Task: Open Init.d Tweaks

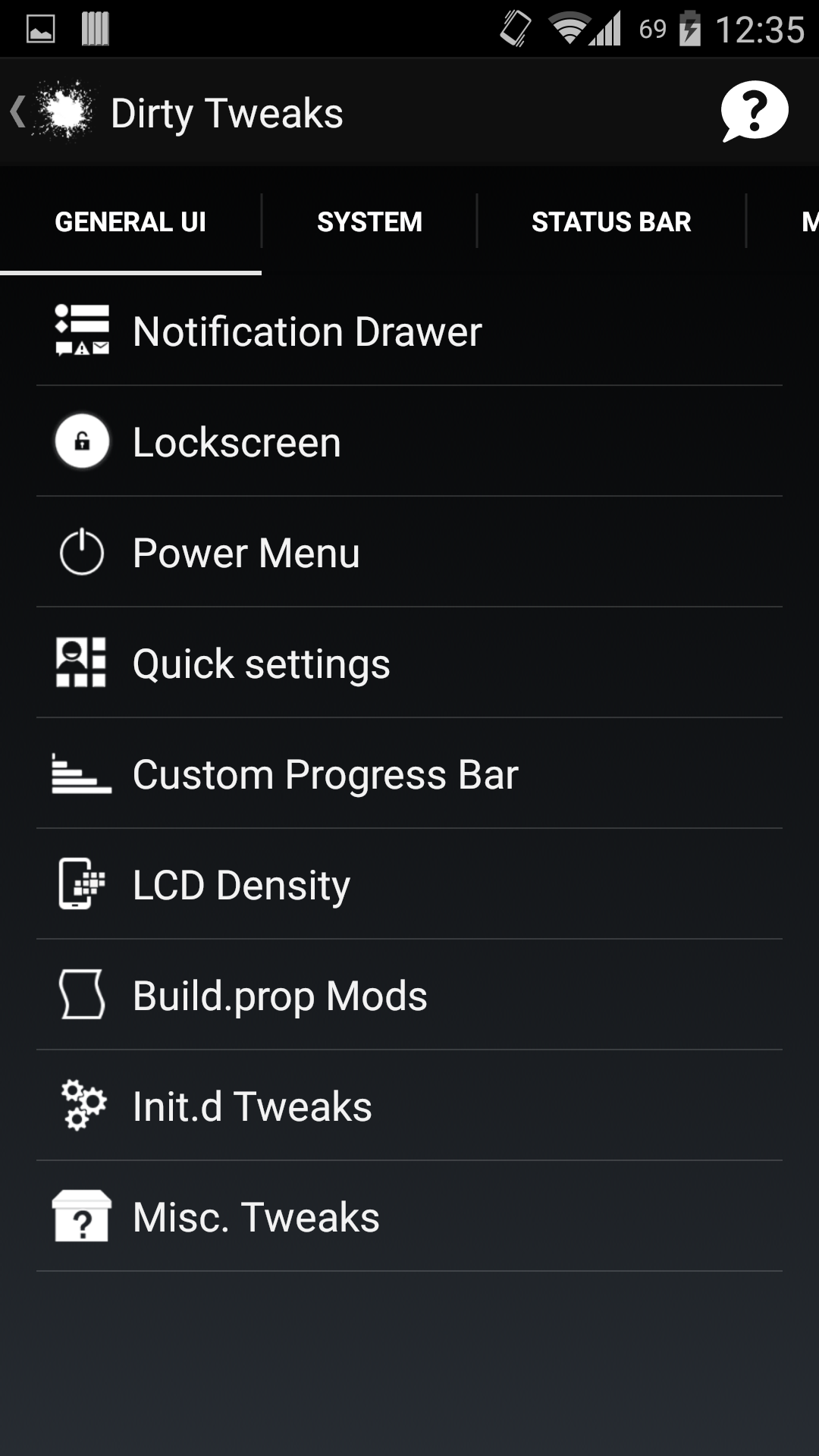Action: [x=252, y=1106]
